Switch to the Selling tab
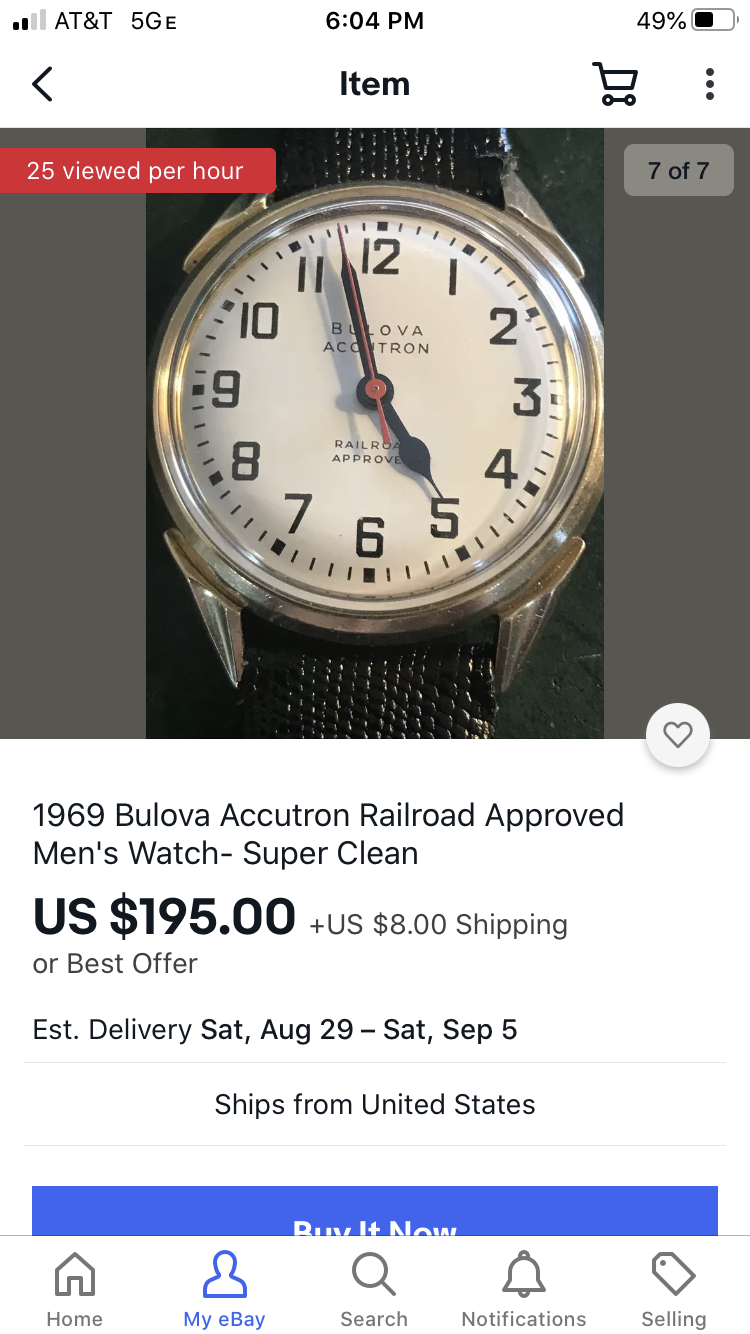 [x=673, y=1290]
